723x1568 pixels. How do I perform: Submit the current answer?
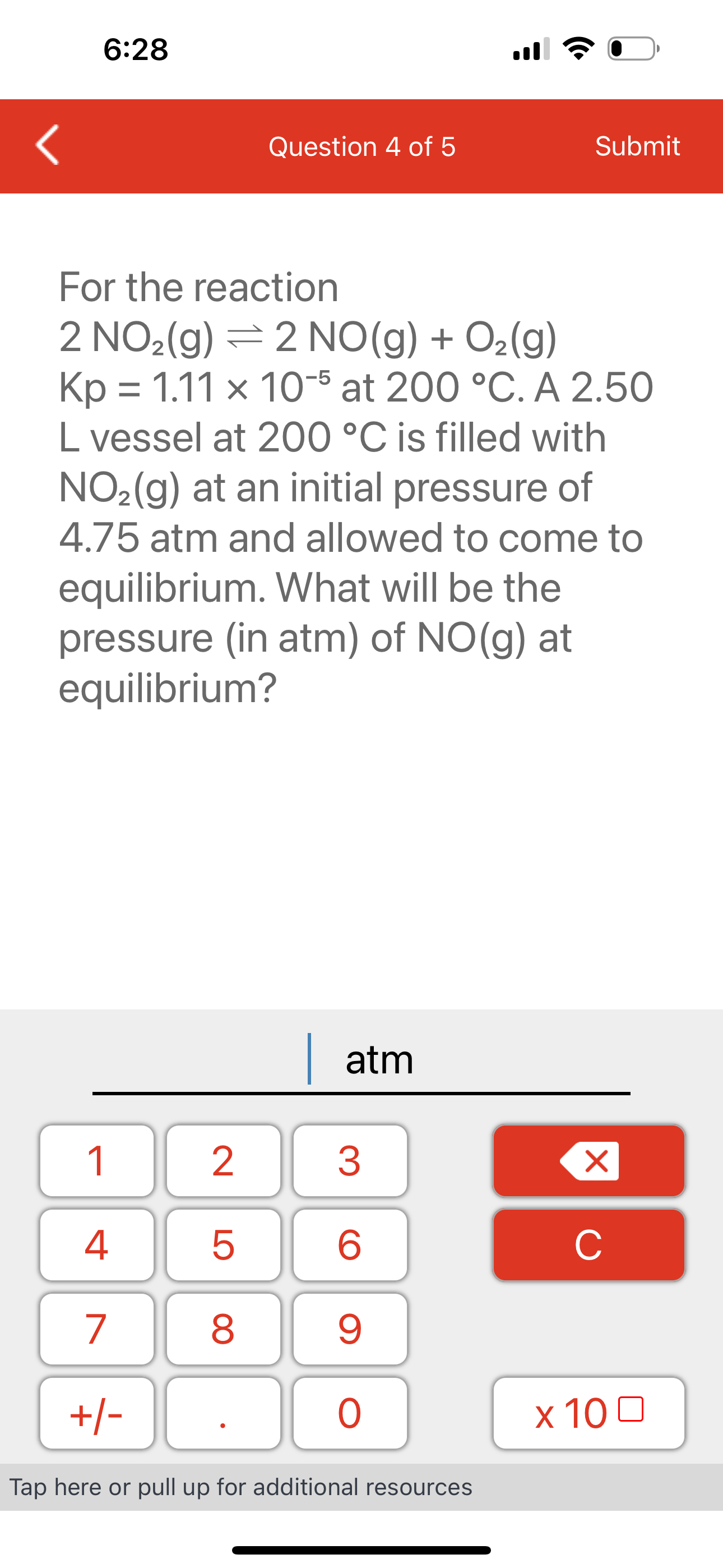click(x=637, y=146)
